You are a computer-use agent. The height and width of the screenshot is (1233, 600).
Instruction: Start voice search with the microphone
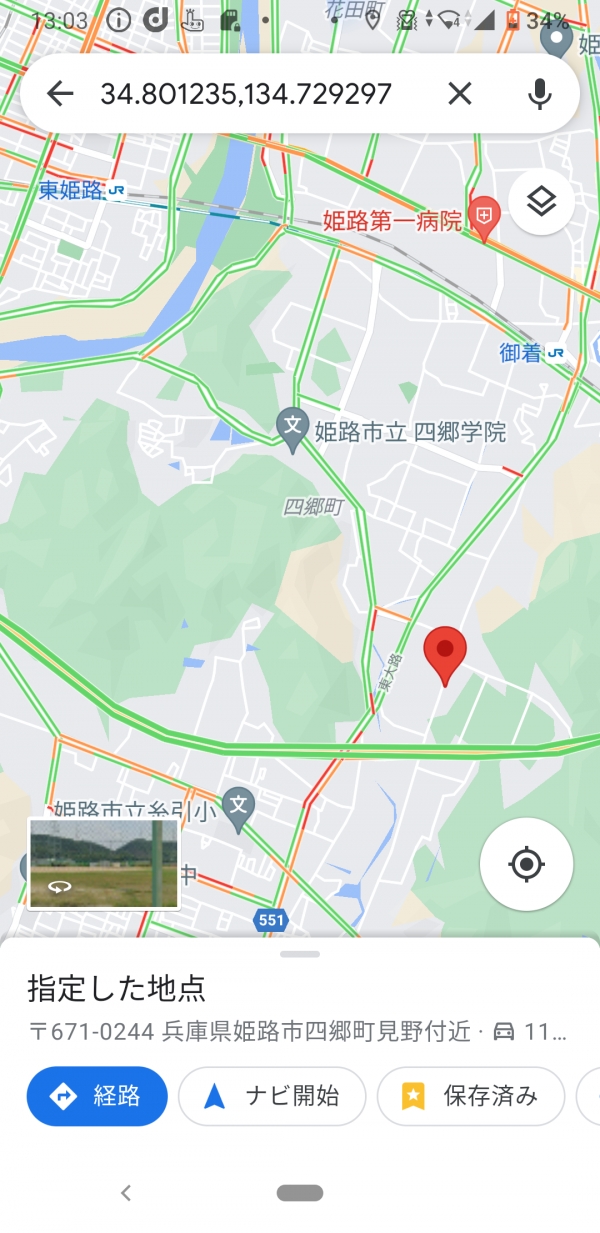tap(539, 94)
